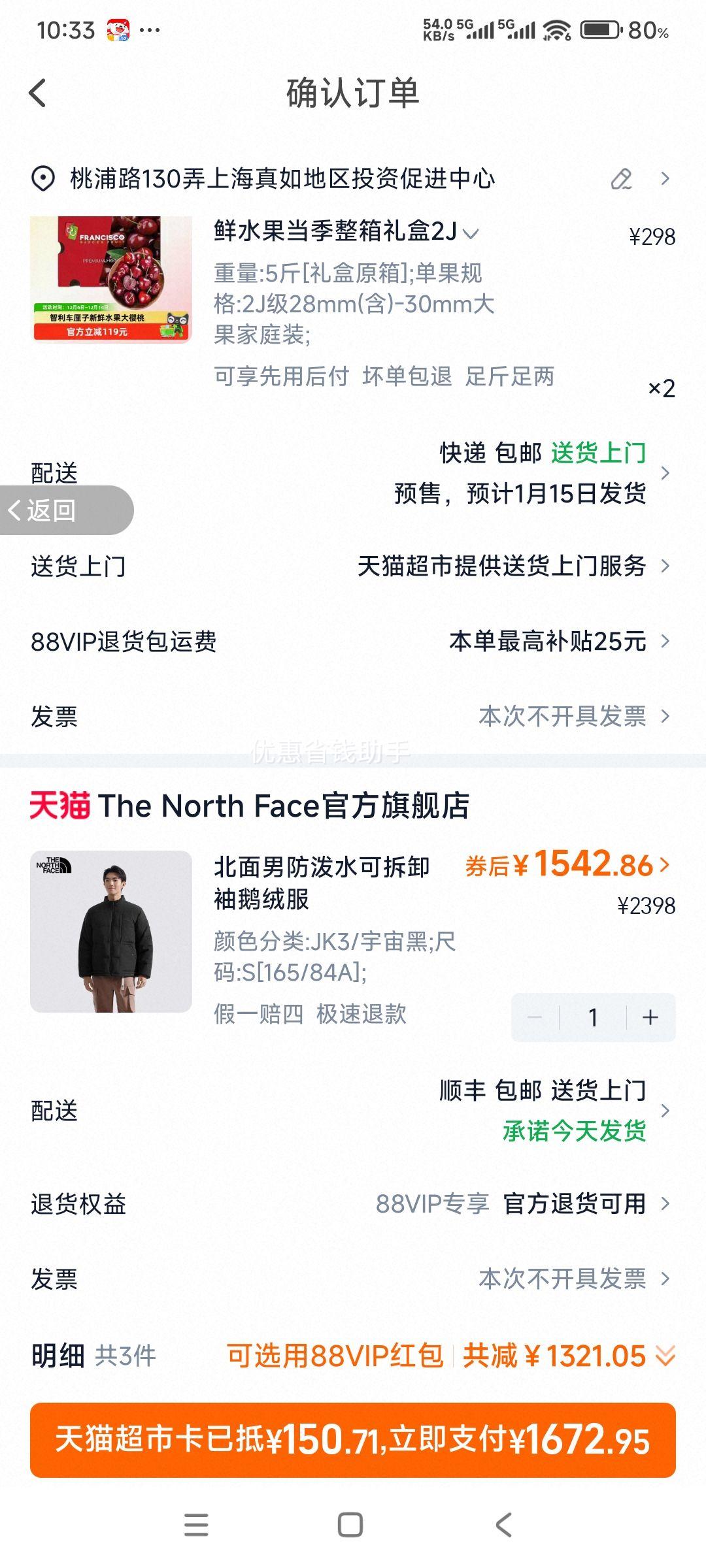Click the location pin beside the address

tap(41, 177)
